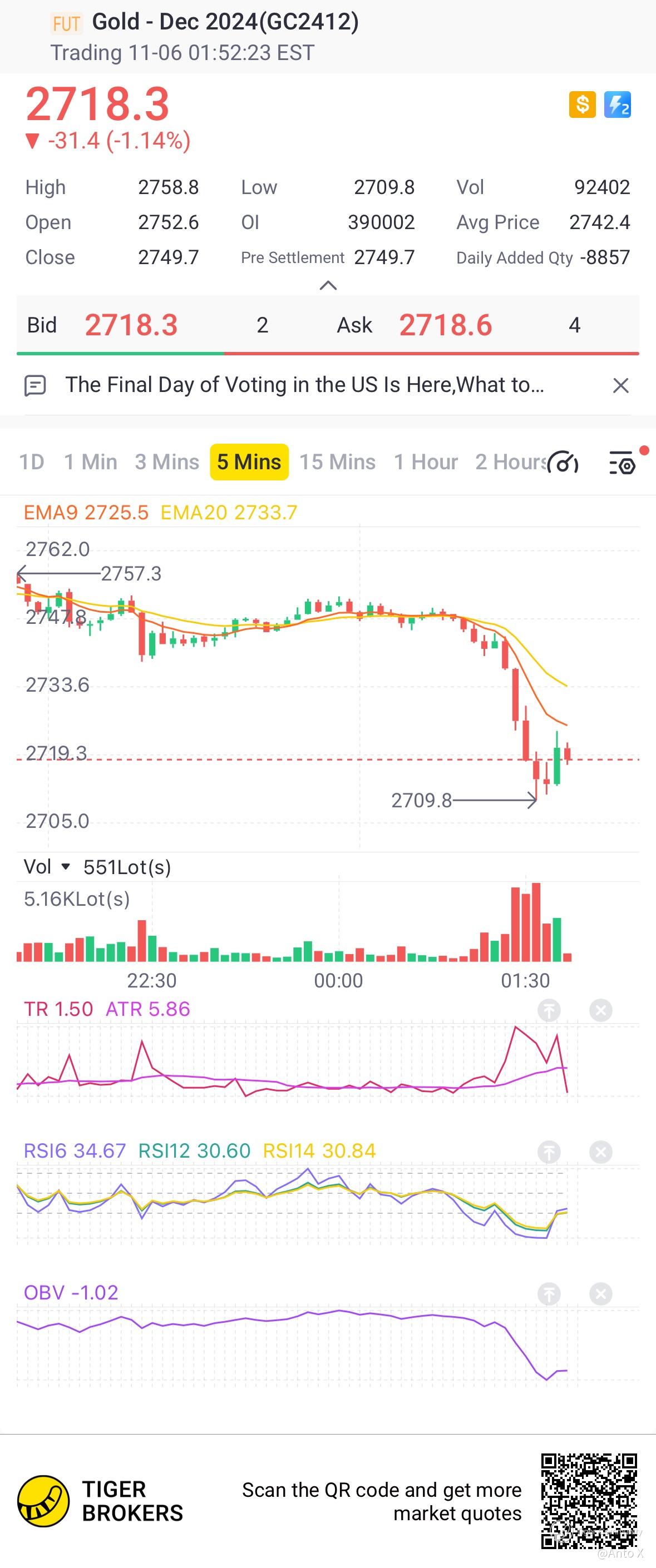Close the OBV indicator panel
The image size is (656, 1568).
pyautogui.click(x=600, y=1293)
